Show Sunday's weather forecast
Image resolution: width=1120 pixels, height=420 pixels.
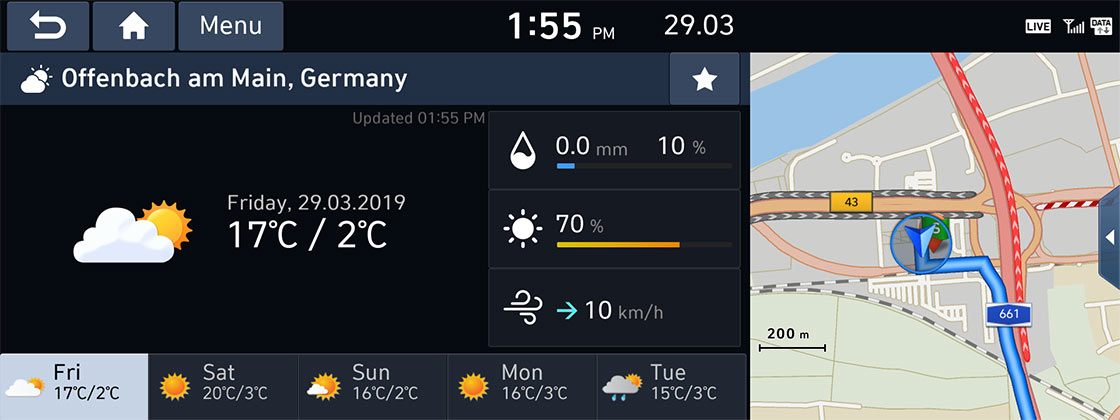pos(372,386)
